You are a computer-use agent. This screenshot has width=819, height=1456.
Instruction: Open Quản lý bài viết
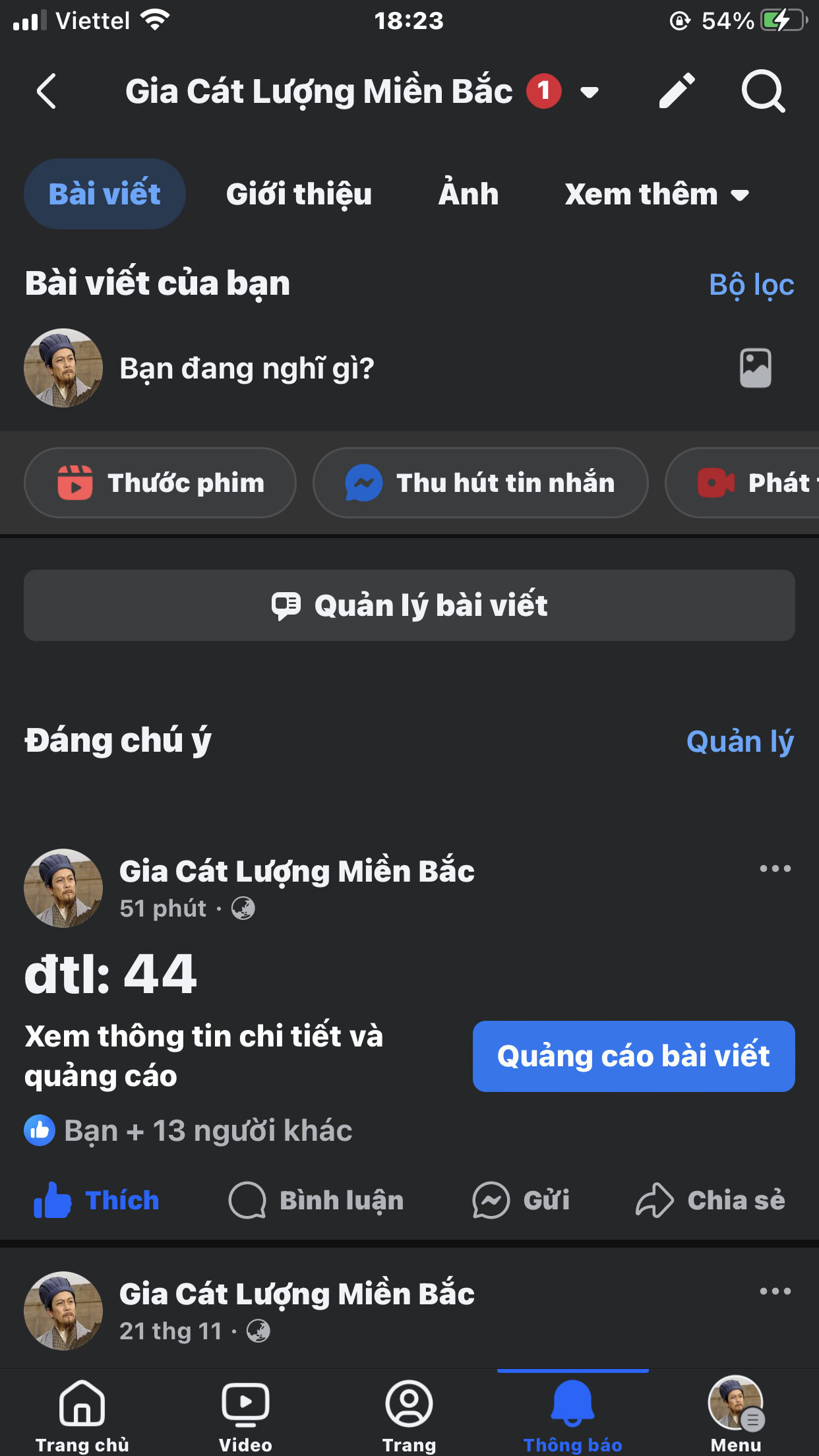[409, 605]
